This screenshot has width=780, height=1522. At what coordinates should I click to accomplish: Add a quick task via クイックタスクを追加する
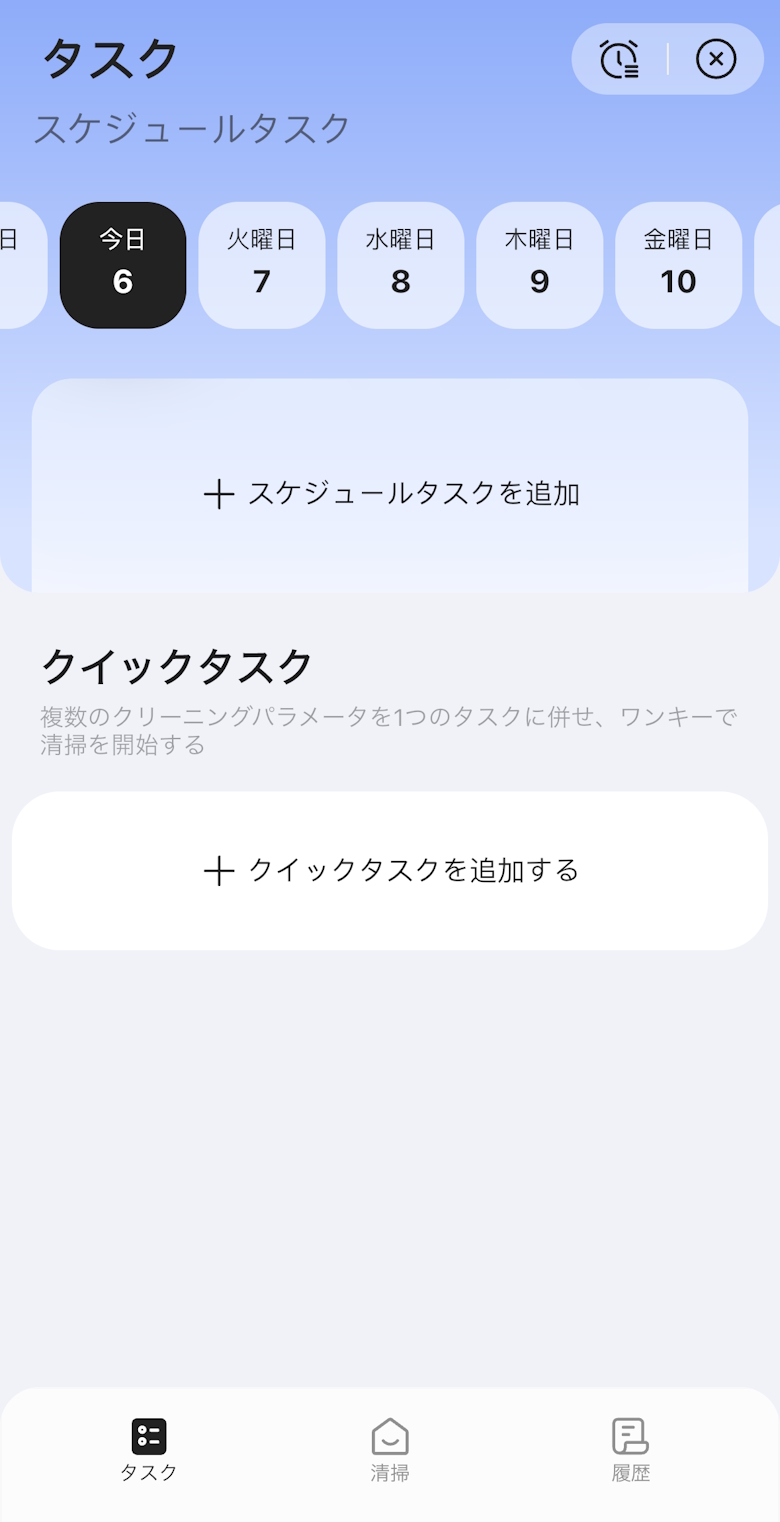390,870
